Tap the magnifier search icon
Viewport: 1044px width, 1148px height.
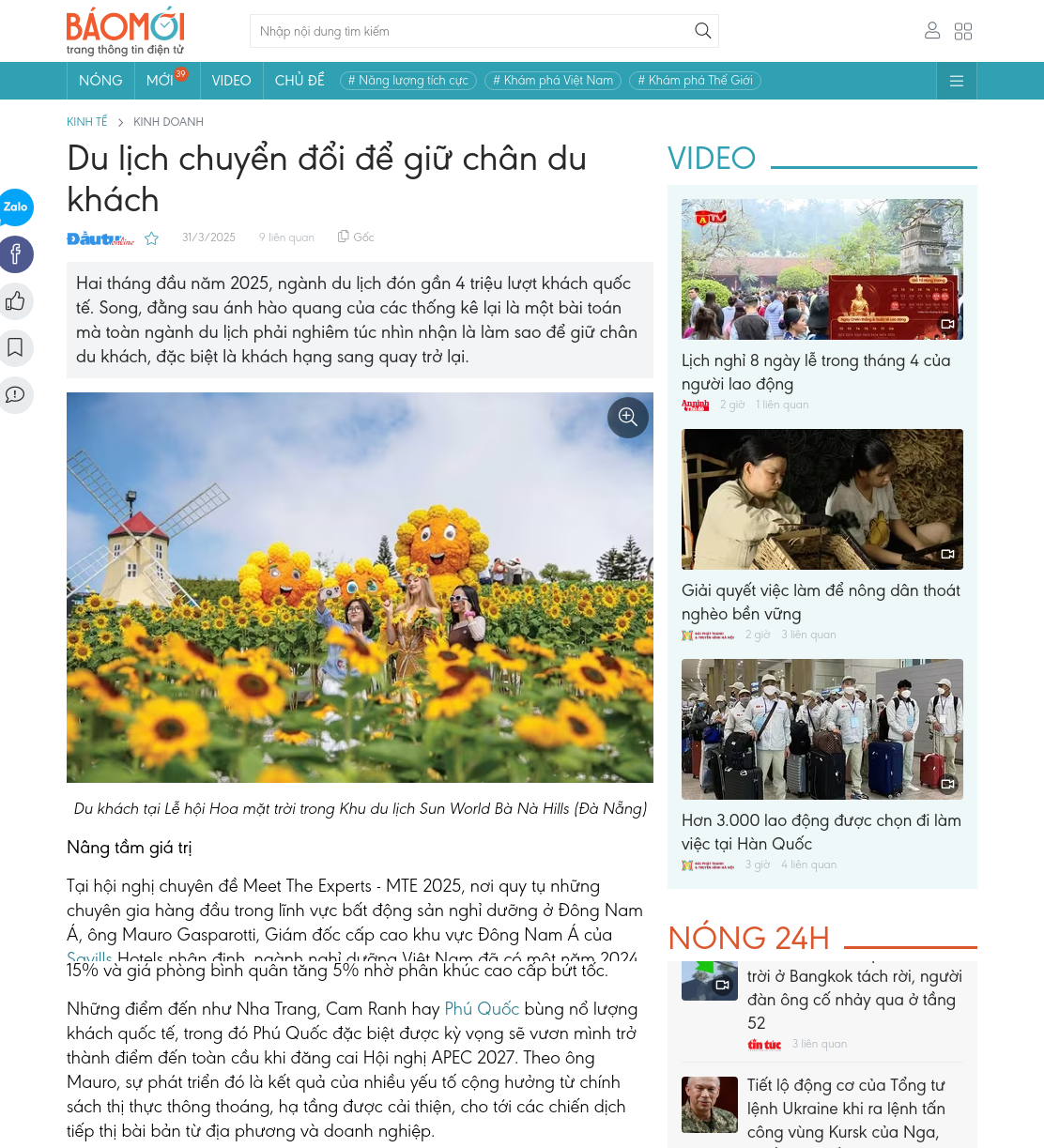point(702,31)
